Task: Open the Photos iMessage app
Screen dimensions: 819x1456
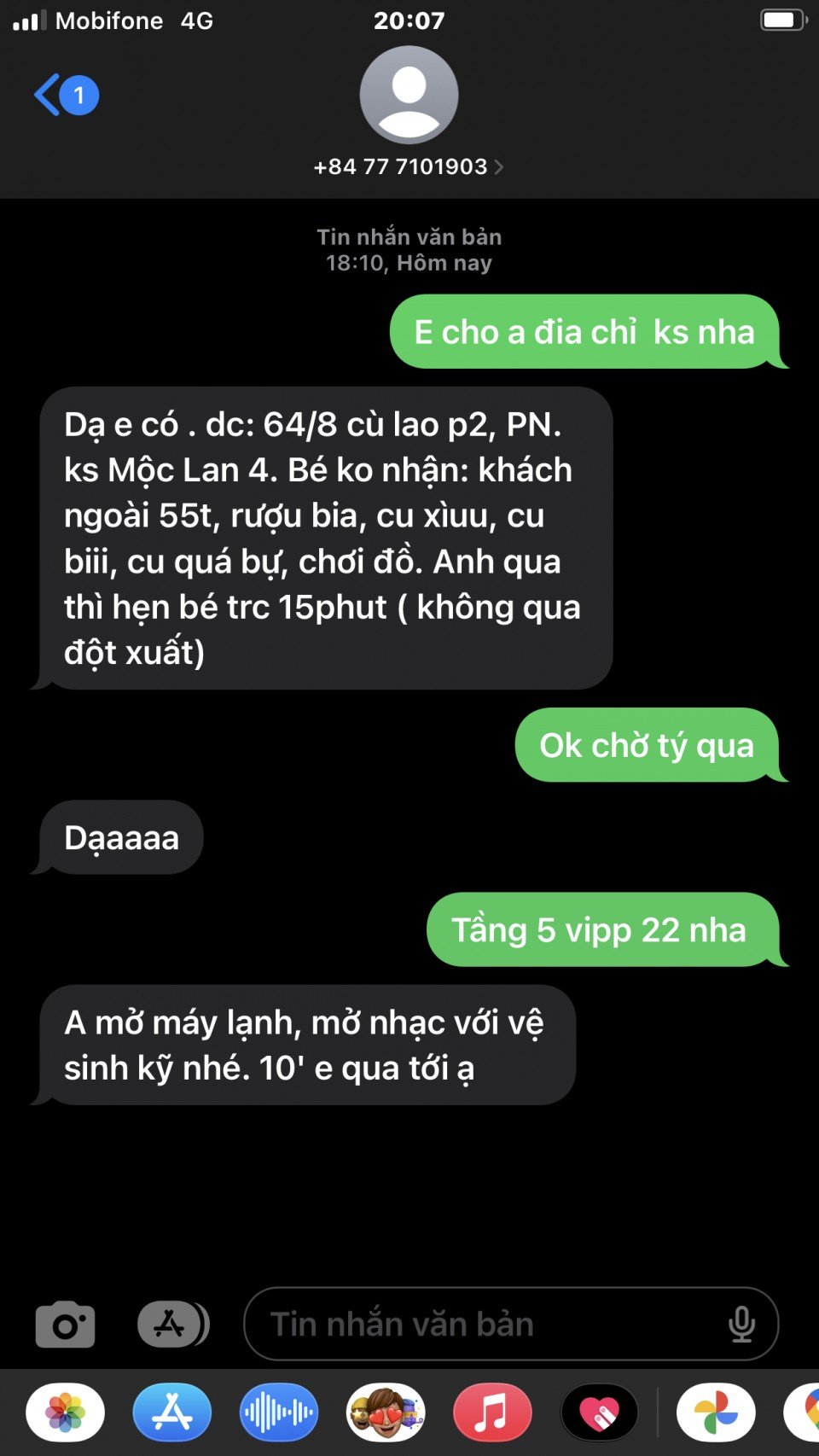Action: tap(66, 1412)
